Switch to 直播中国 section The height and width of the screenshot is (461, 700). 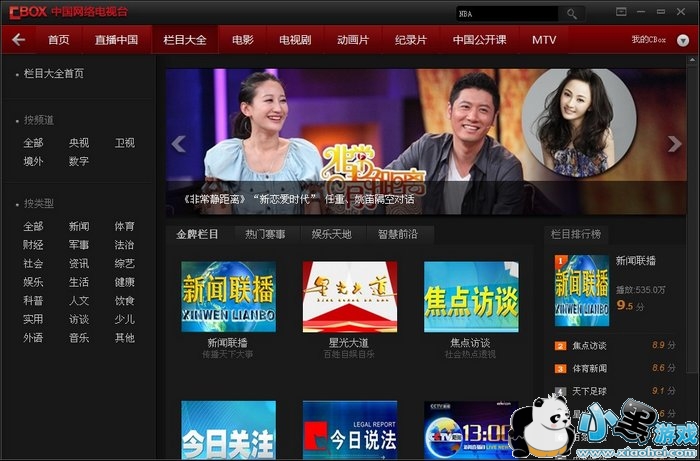[116, 40]
